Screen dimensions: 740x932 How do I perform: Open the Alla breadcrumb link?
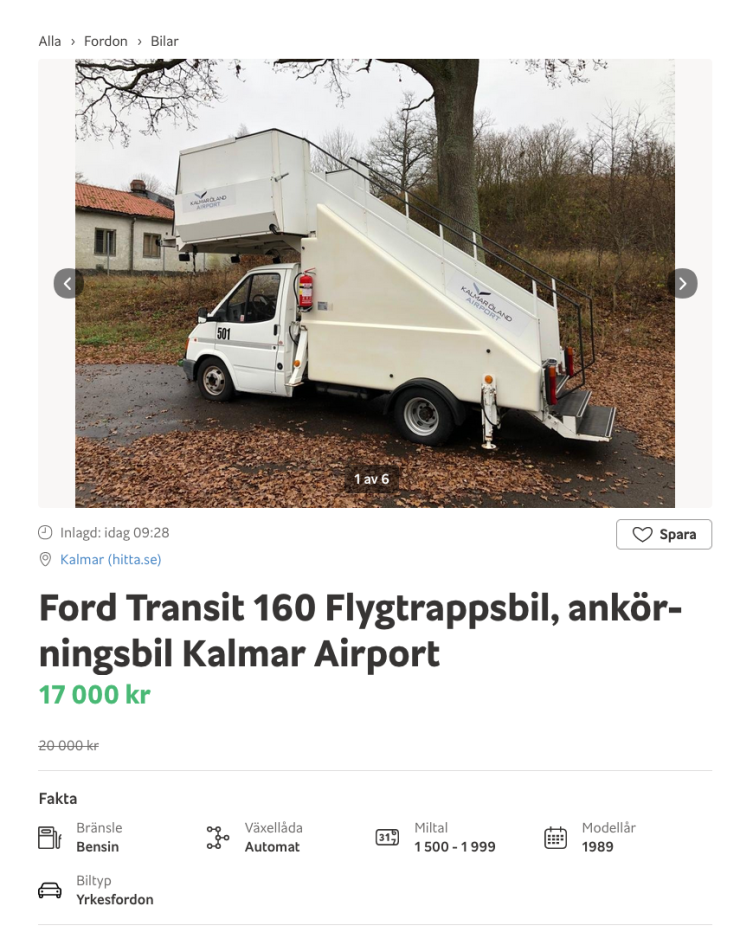pos(50,41)
